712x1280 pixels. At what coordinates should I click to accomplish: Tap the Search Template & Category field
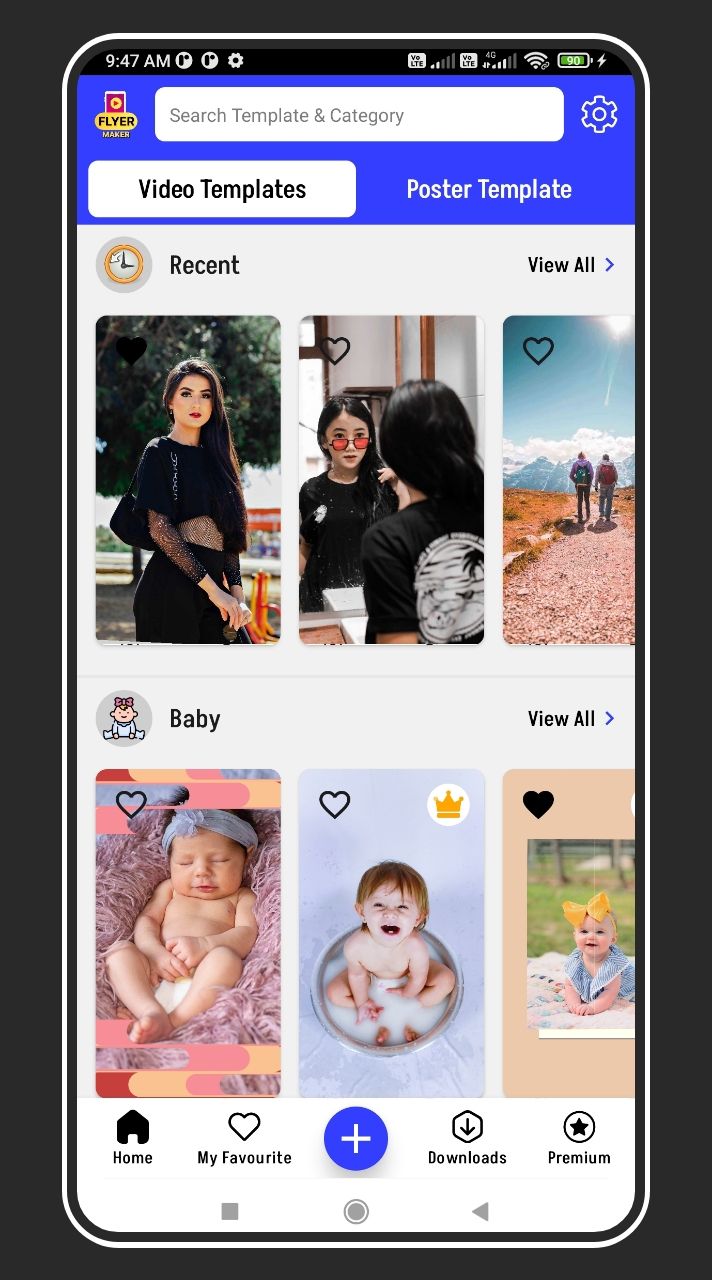tap(359, 115)
